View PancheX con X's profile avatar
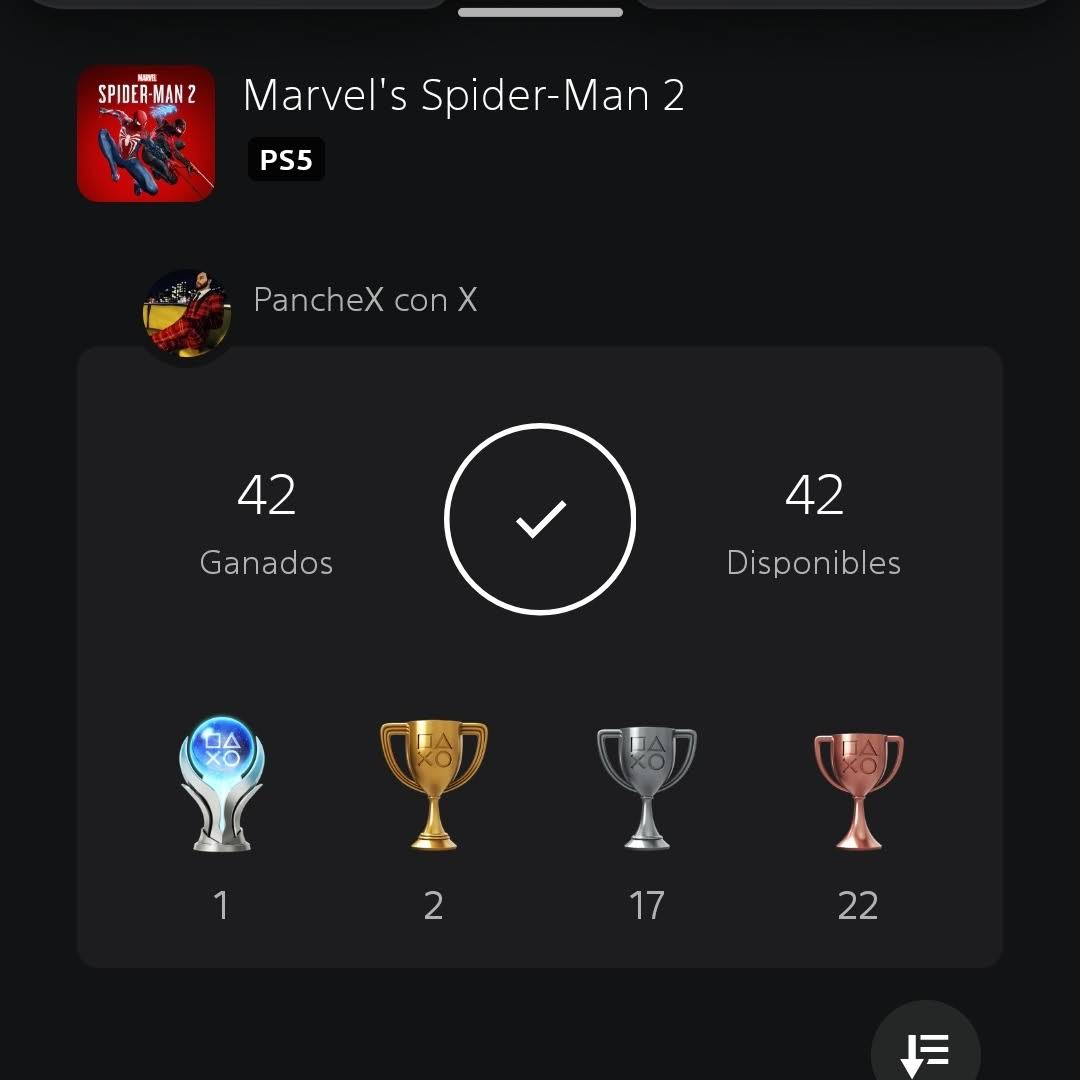The height and width of the screenshot is (1080, 1080). (x=187, y=314)
